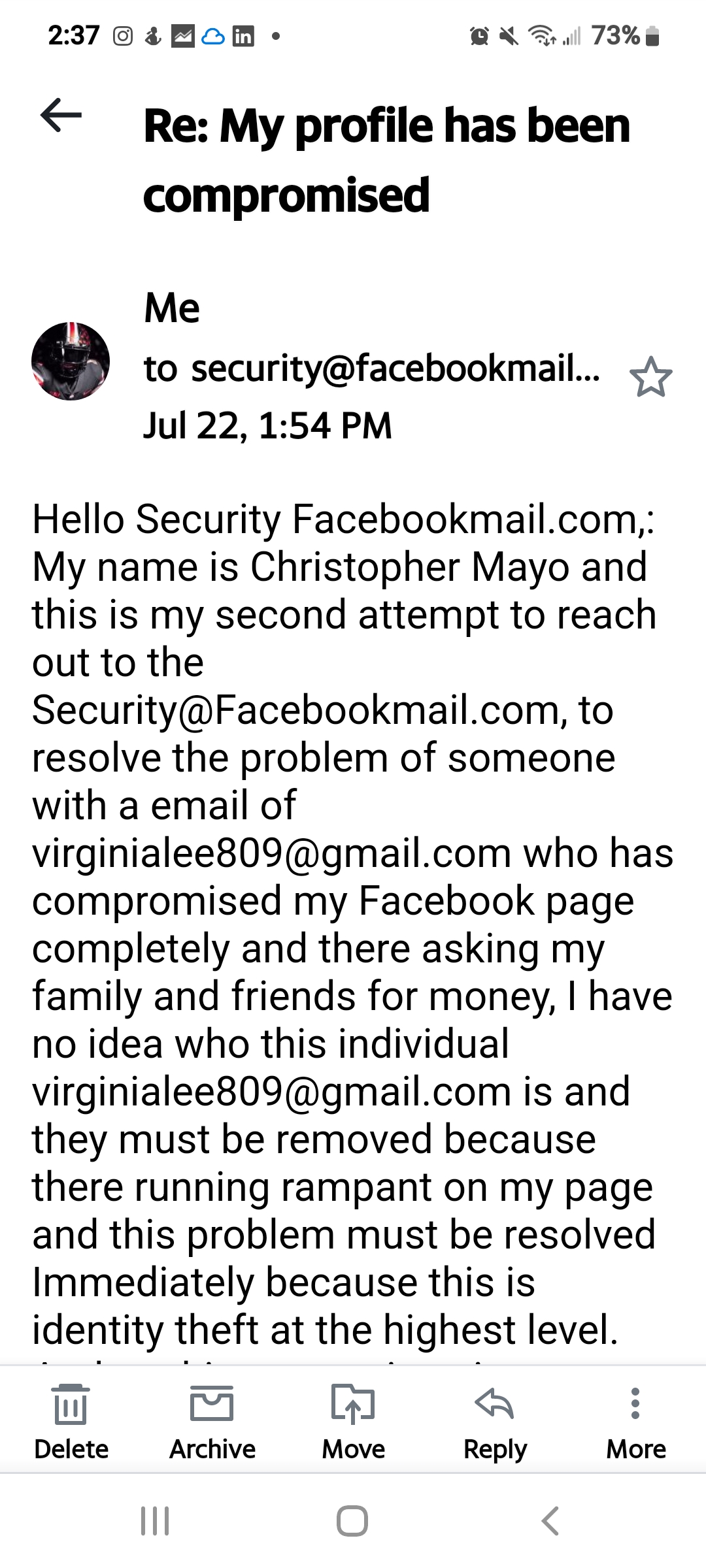Tap Reply to respond to the email
Image resolution: width=706 pixels, height=1568 pixels.
[x=494, y=1424]
